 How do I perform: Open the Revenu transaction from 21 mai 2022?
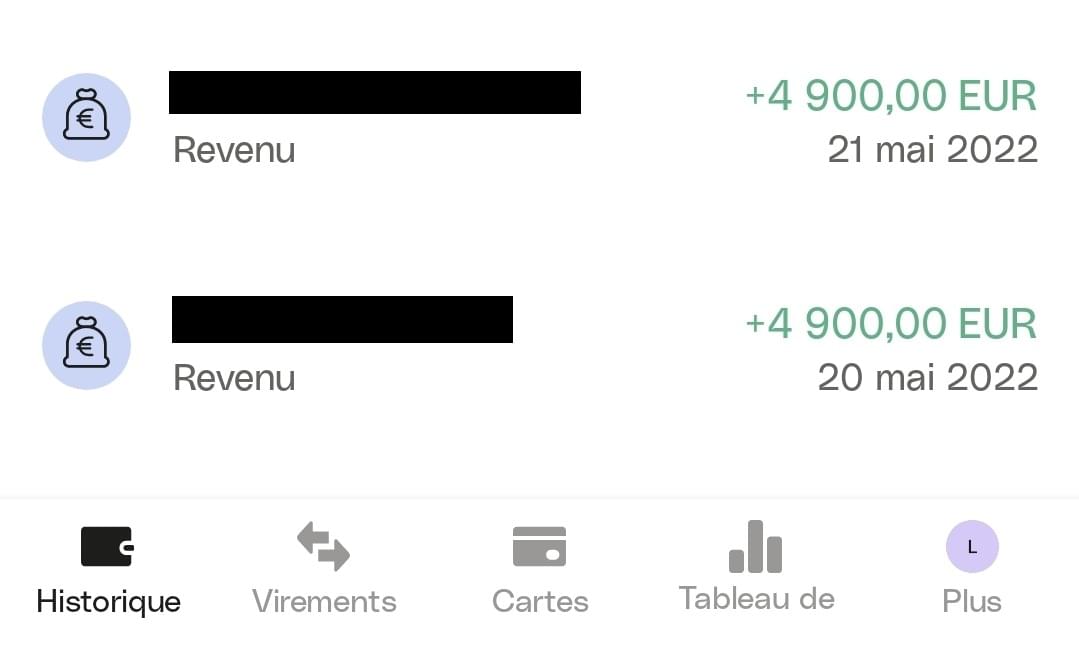539,120
